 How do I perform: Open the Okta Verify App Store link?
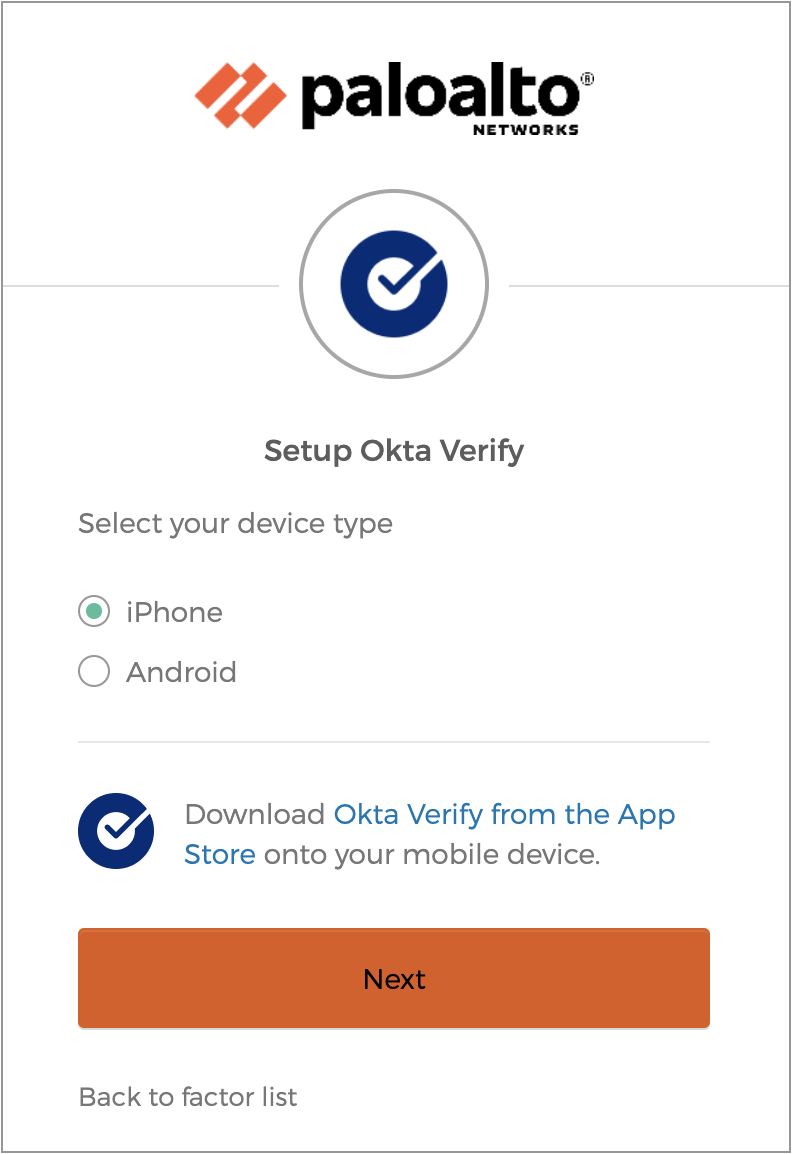pos(504,815)
